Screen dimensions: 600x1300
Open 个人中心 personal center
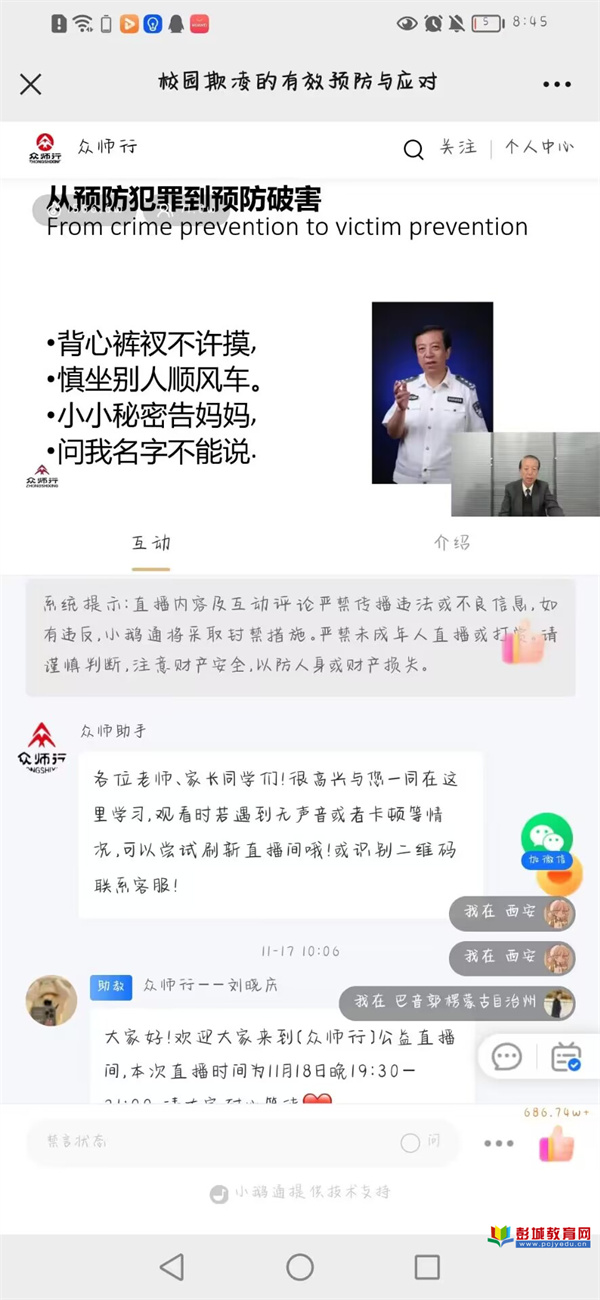tap(539, 148)
